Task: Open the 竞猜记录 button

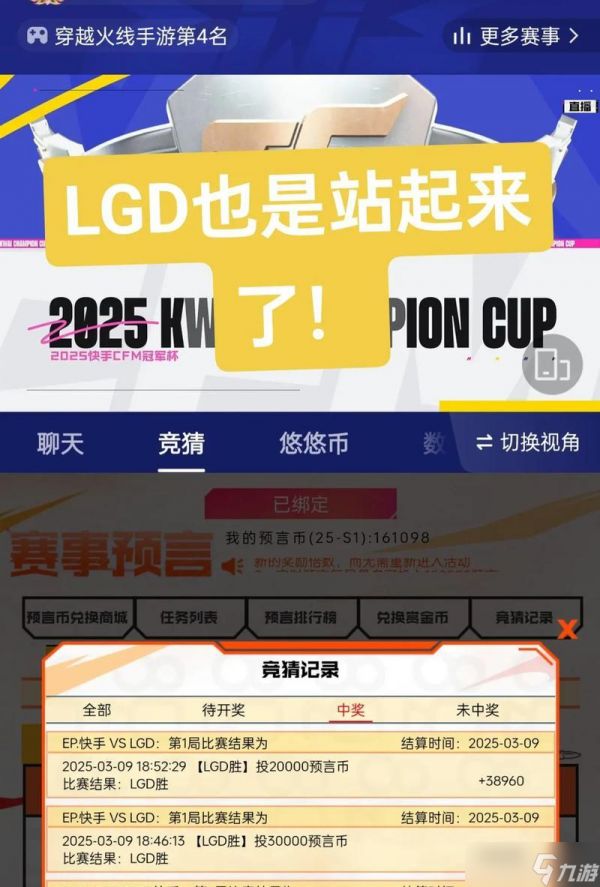Action: (523, 618)
